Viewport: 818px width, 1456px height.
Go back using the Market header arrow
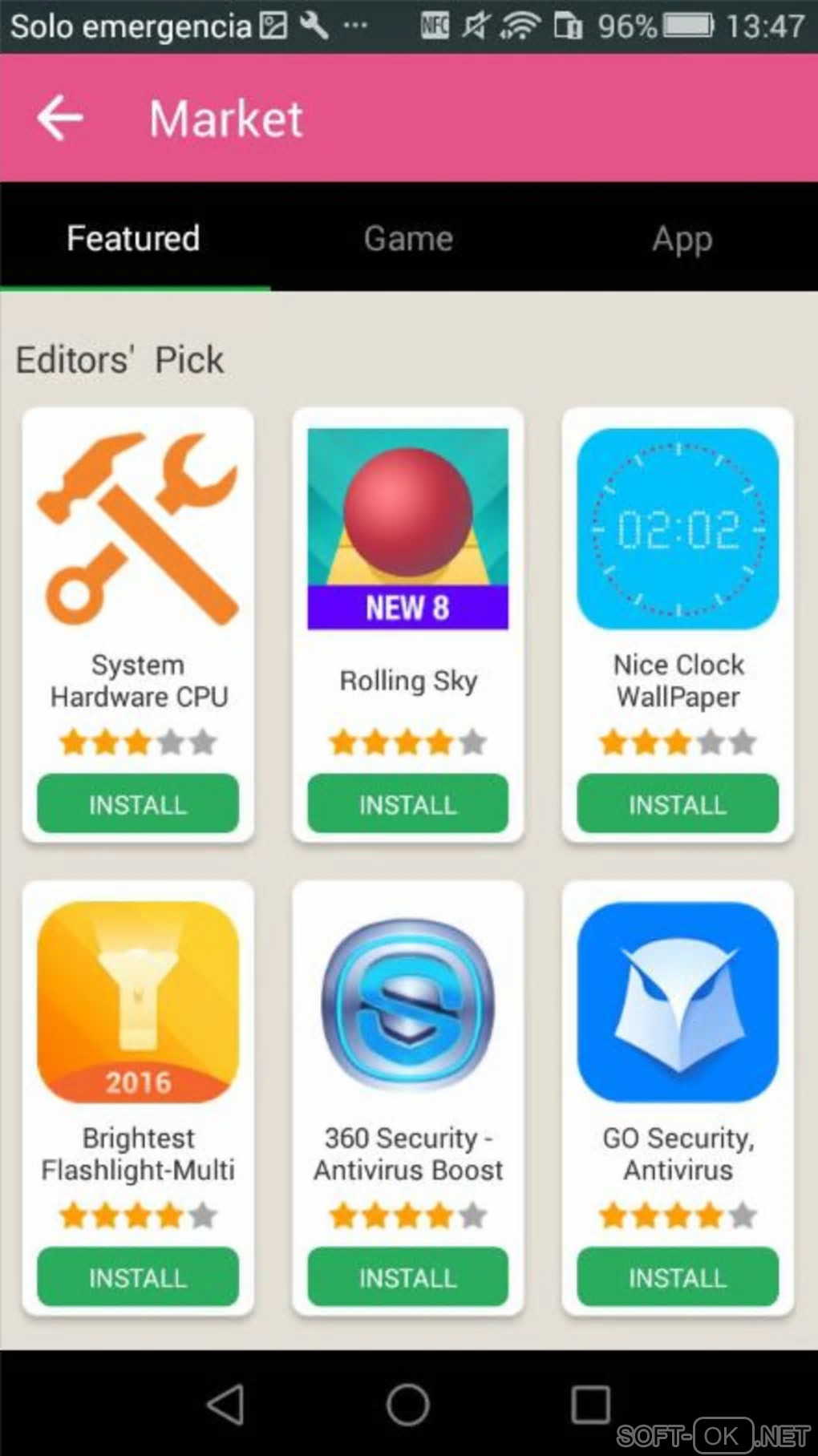tap(60, 119)
